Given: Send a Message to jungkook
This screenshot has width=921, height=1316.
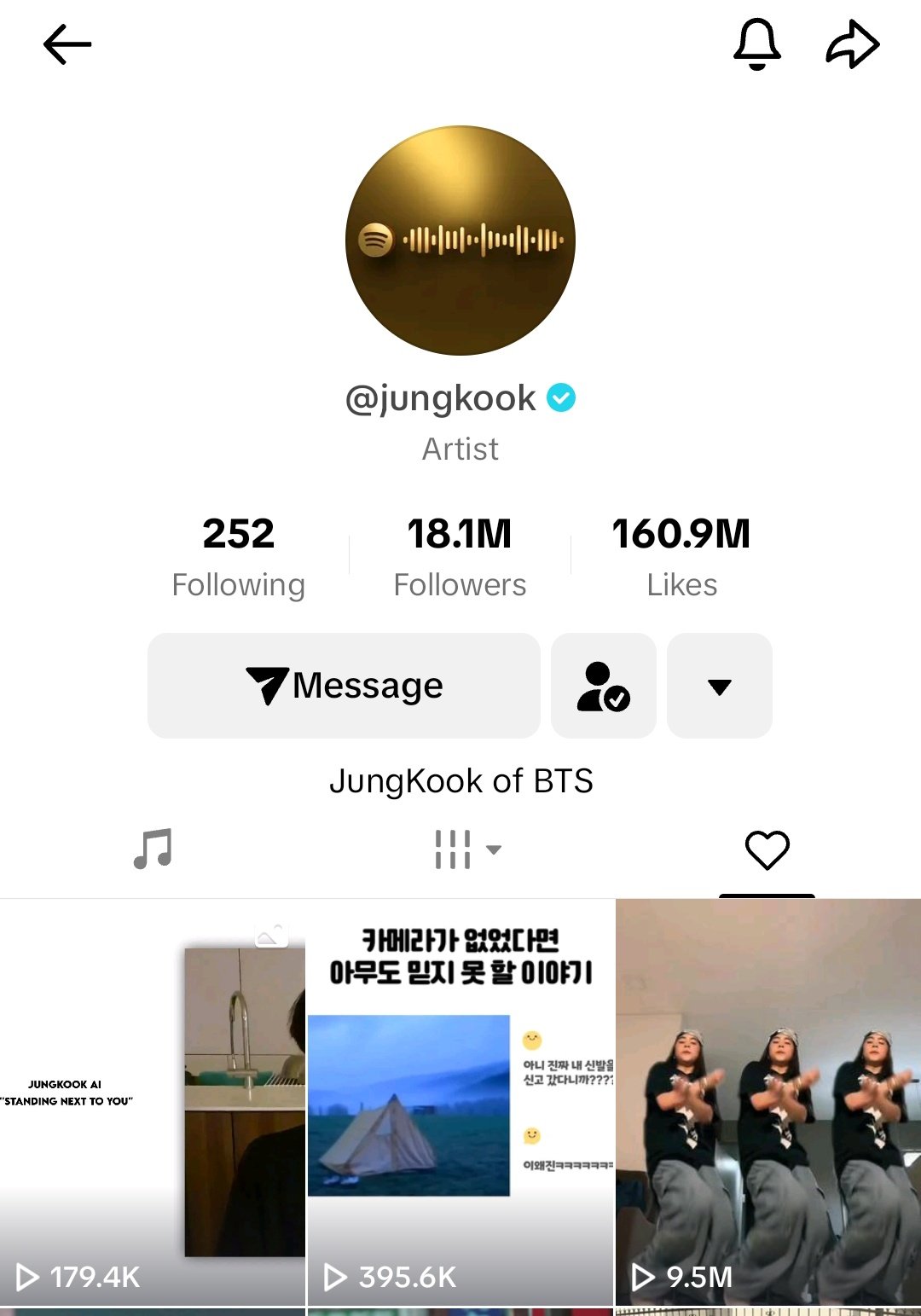Looking at the screenshot, I should 344,686.
